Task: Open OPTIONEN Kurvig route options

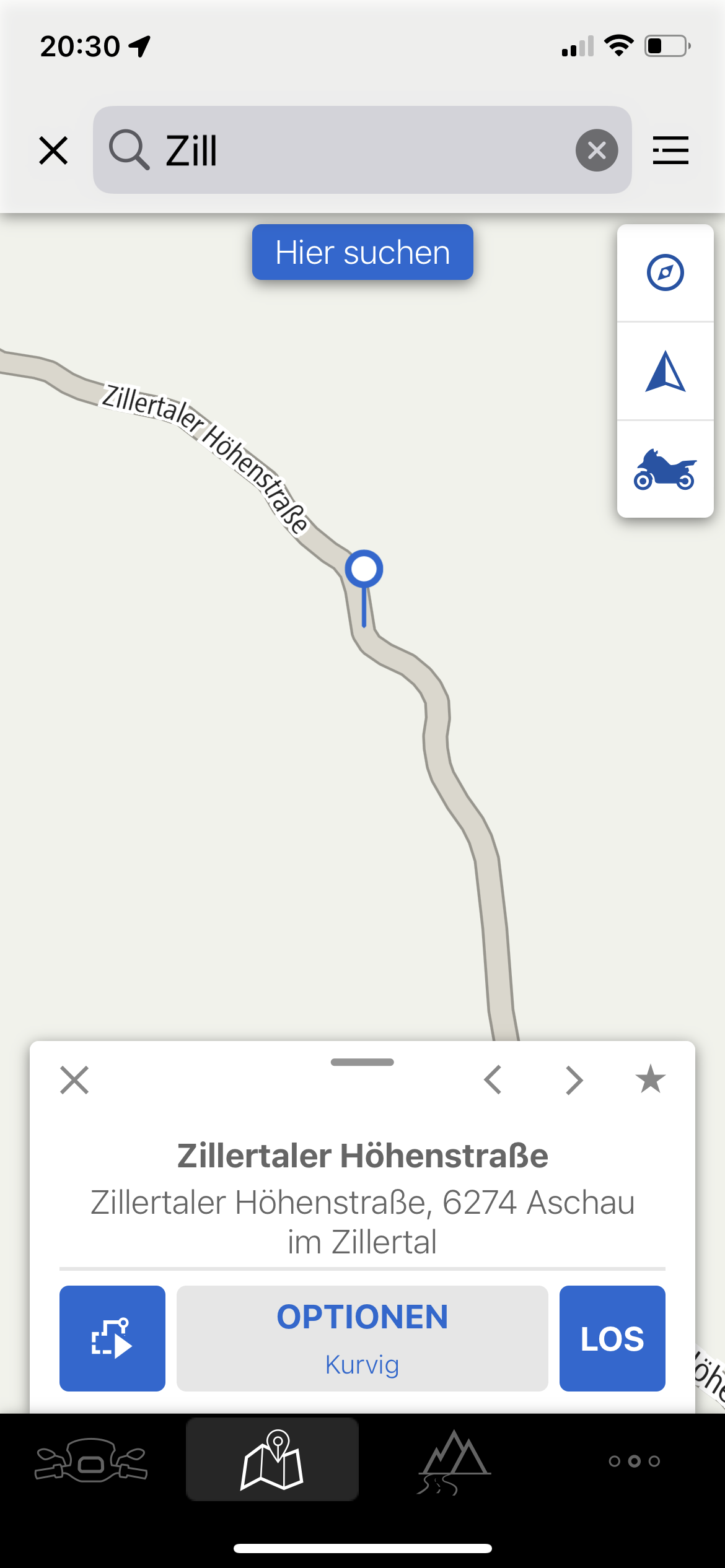Action: click(362, 1338)
